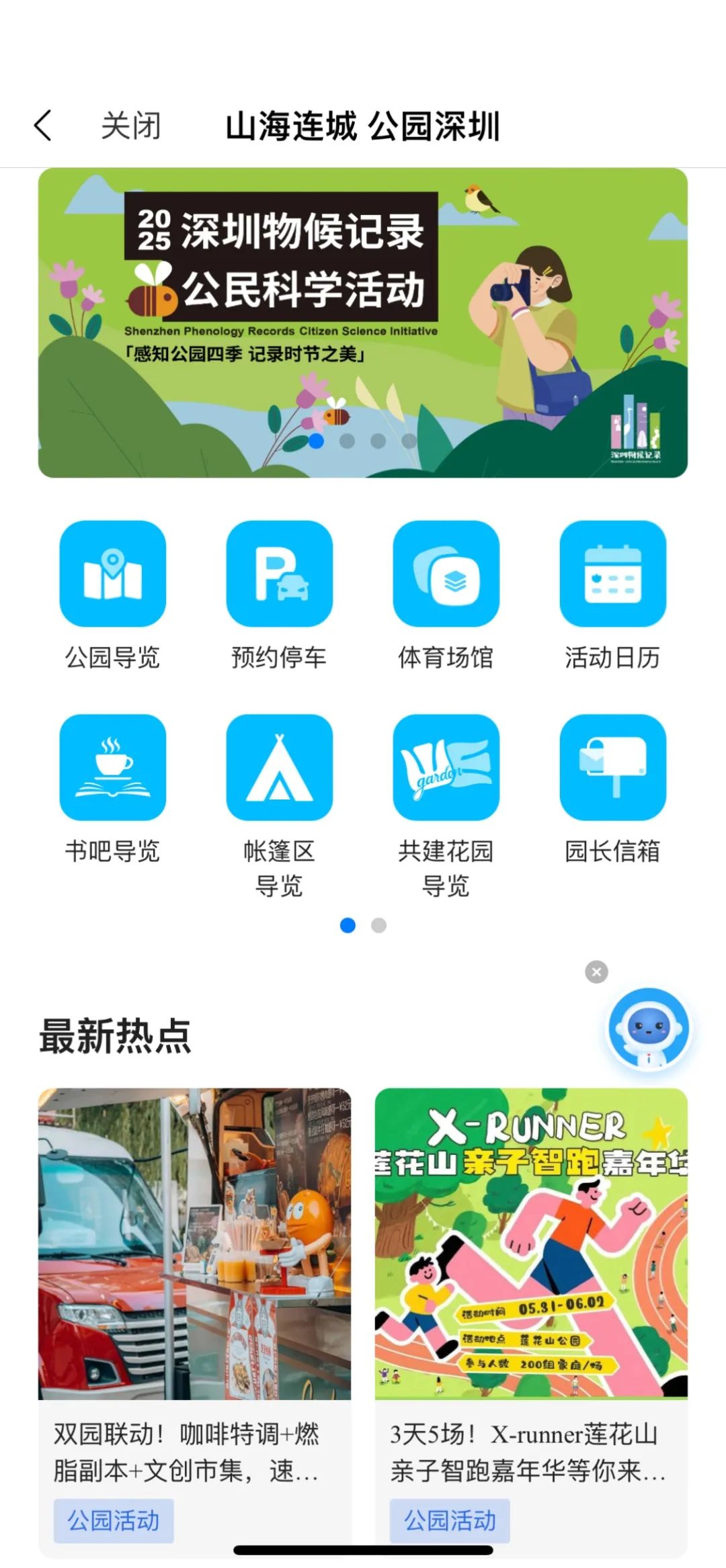This screenshot has width=726, height=1568.
Task: Open the 深圳物候记录 banner
Action: pos(363,322)
